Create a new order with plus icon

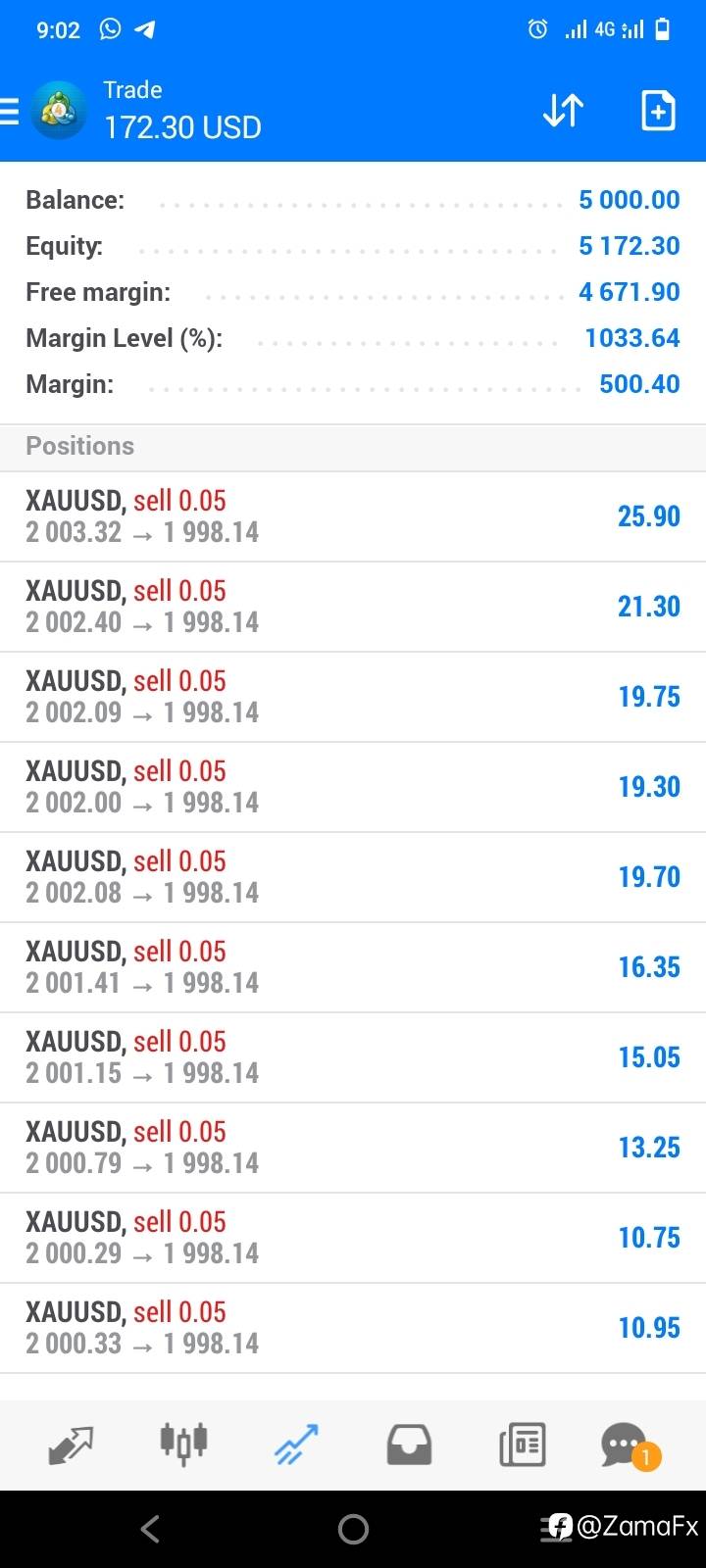658,111
